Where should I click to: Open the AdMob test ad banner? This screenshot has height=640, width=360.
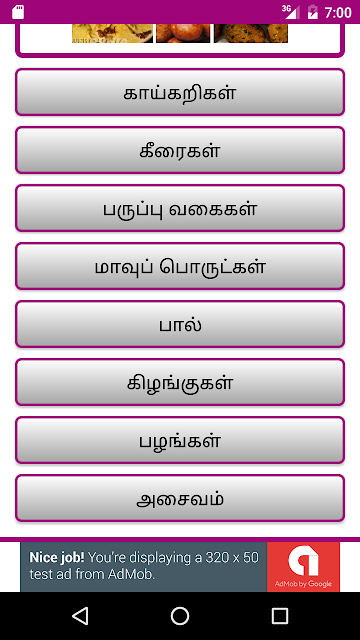(x=180, y=567)
